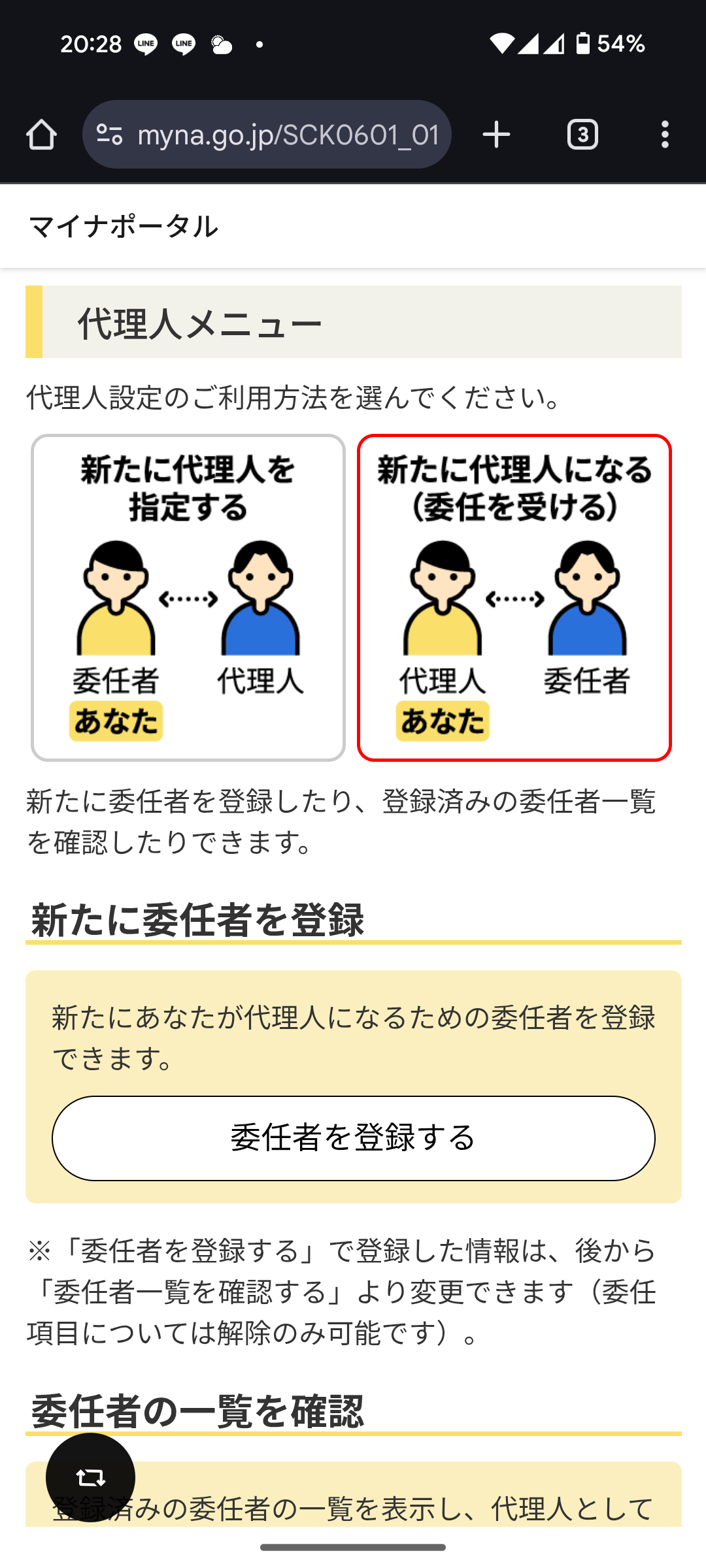The image size is (706, 1568).
Task: Open the tab switcher showing 3 tabs
Action: 582,135
